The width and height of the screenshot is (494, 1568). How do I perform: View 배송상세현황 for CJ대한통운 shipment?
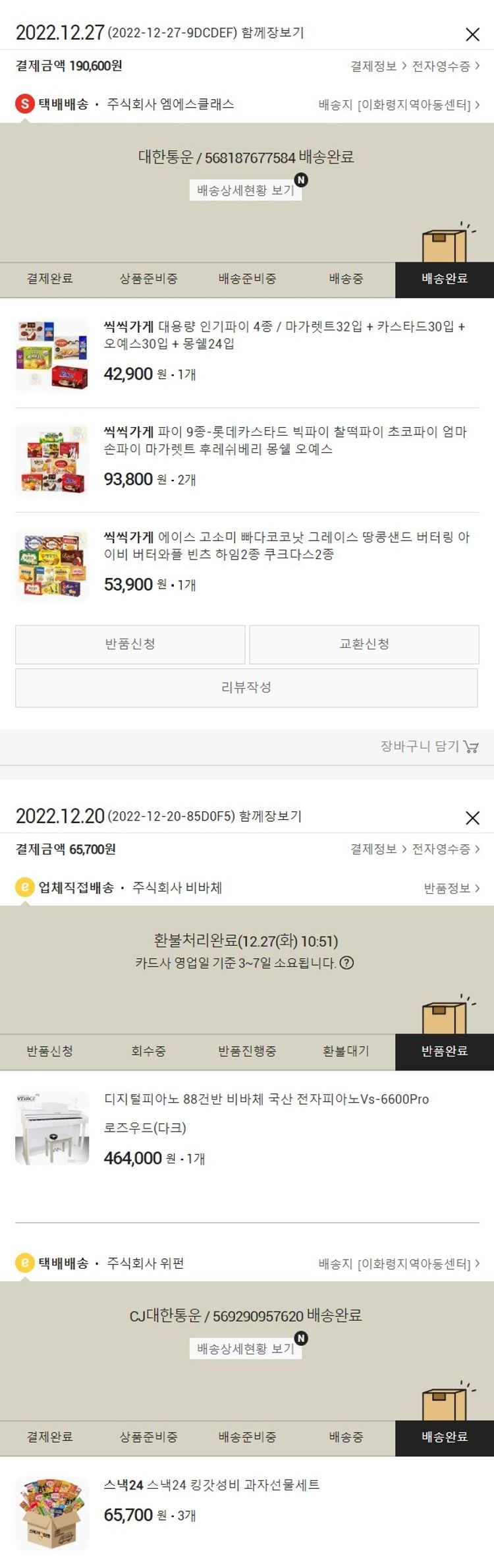246,1349
